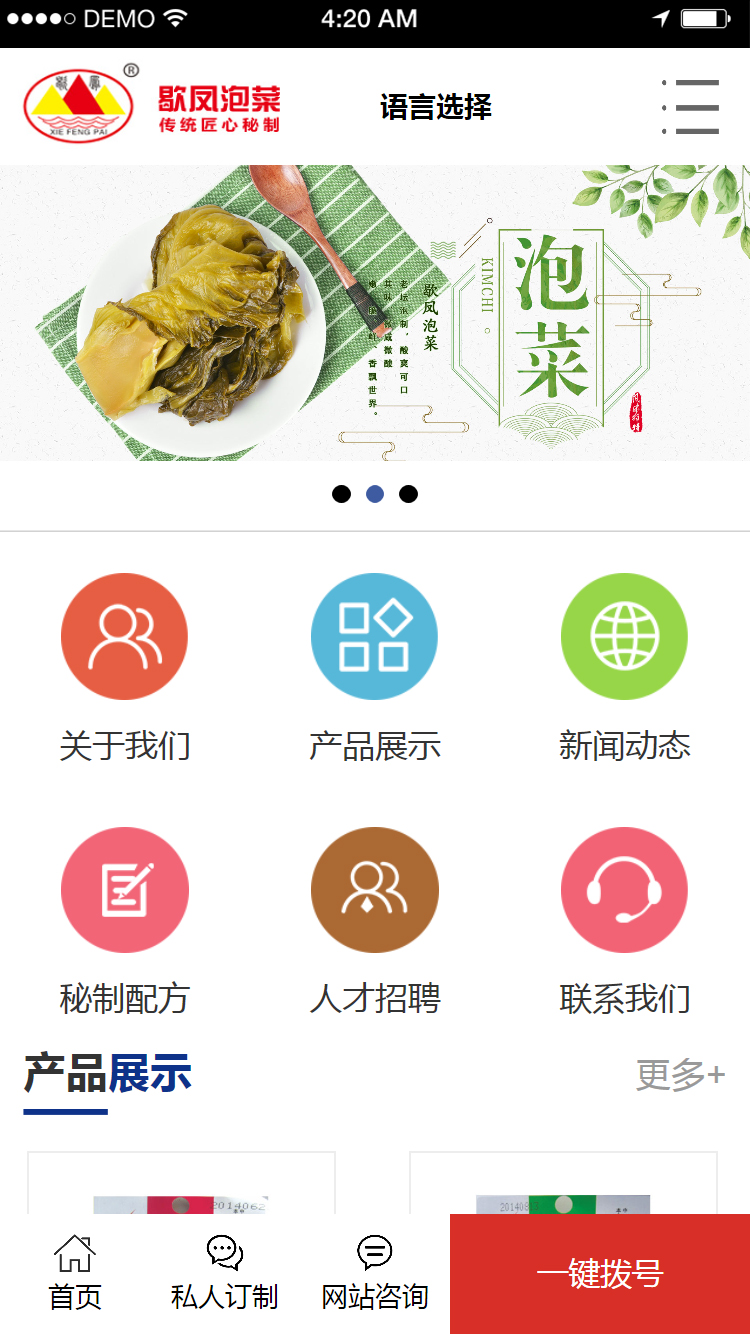Open the hamburger menu icon

[691, 106]
